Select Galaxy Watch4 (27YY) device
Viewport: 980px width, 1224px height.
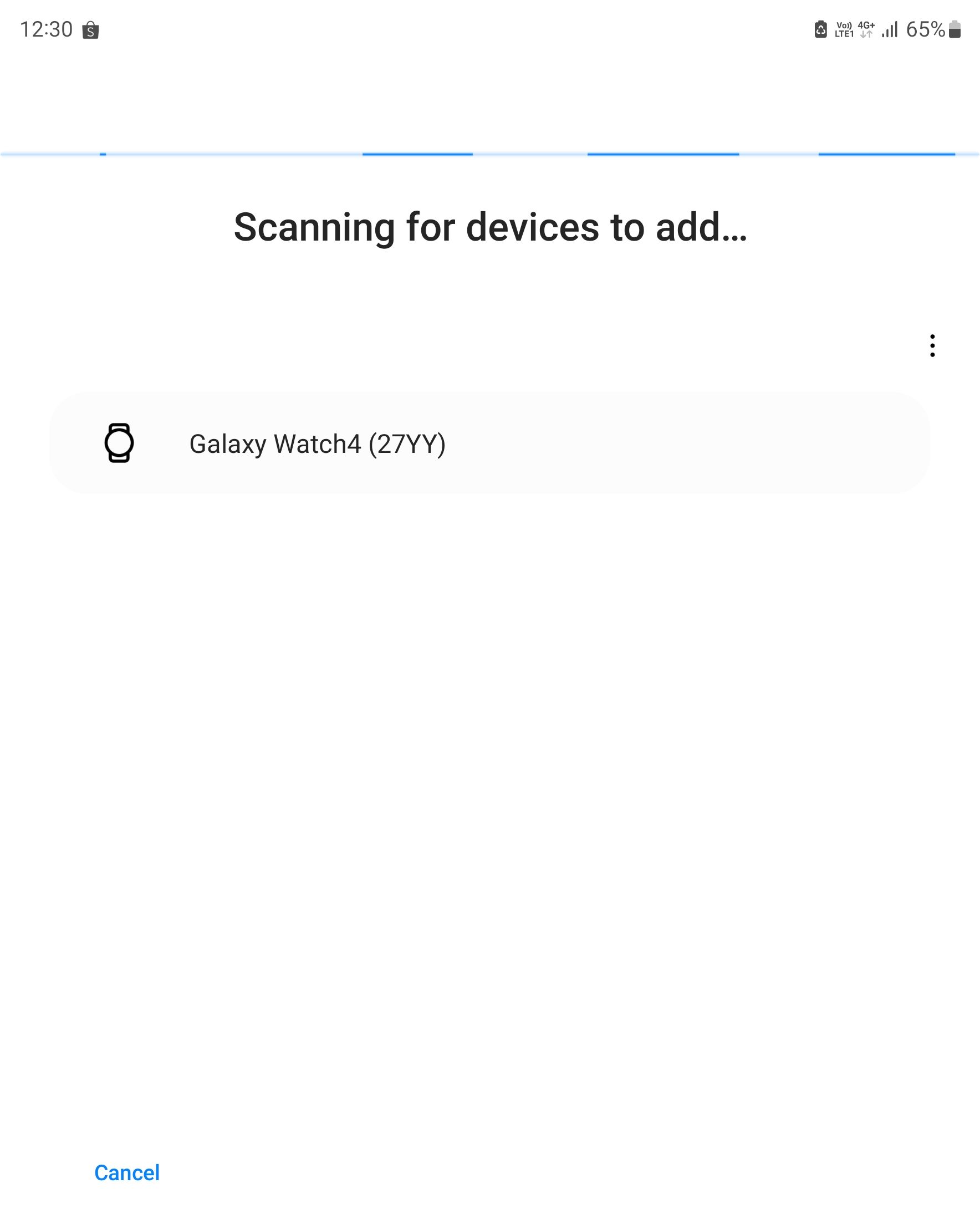click(488, 443)
